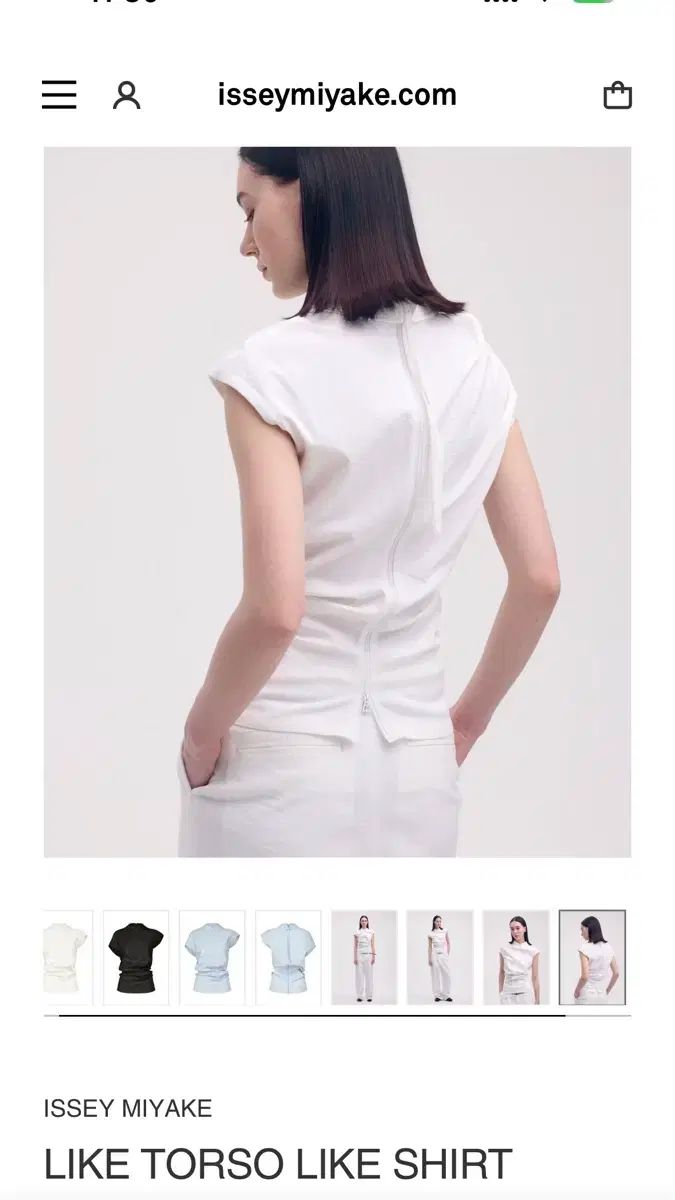Select the light blue back view thumbnail
The image size is (675, 1200).
(288, 957)
